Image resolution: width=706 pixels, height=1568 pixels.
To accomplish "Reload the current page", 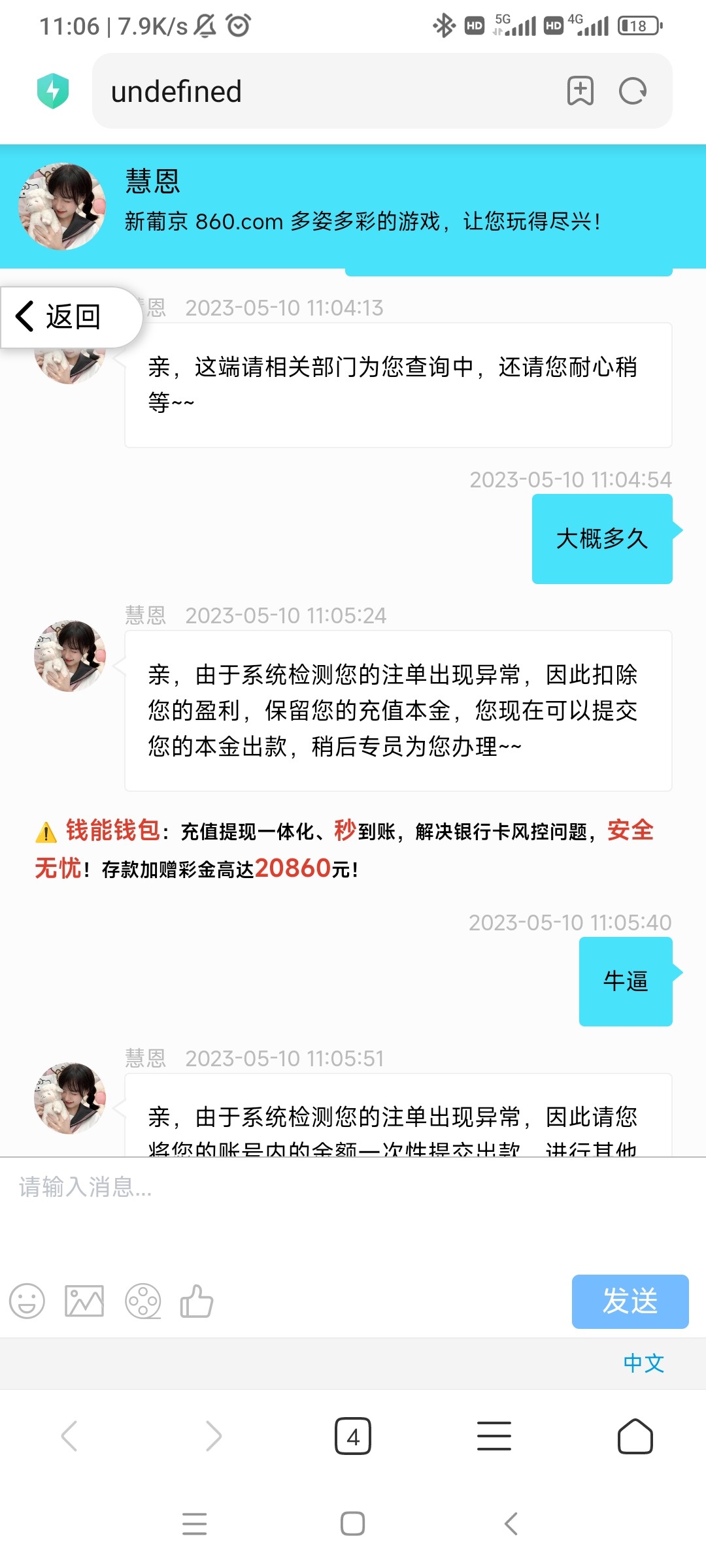I will [633, 91].
